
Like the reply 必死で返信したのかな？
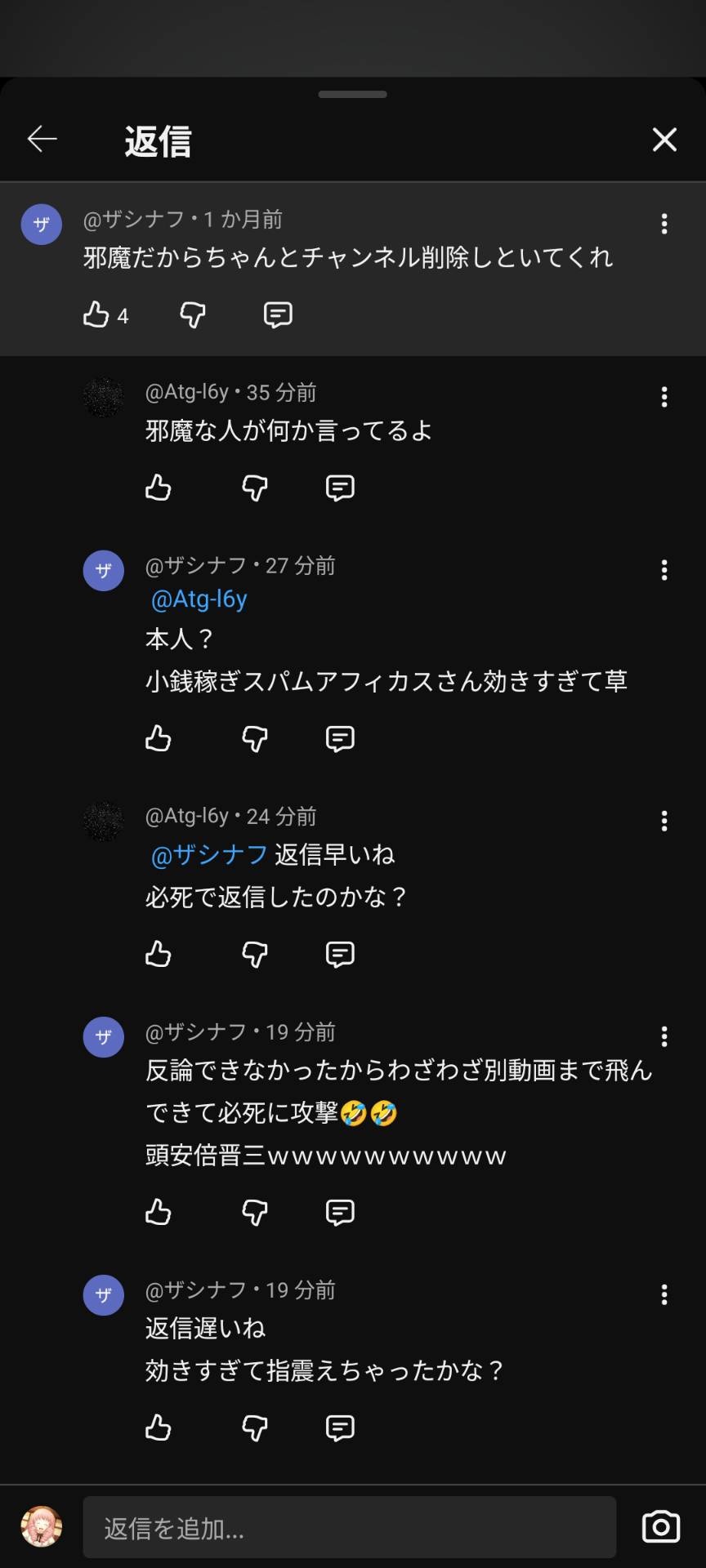pos(159,954)
